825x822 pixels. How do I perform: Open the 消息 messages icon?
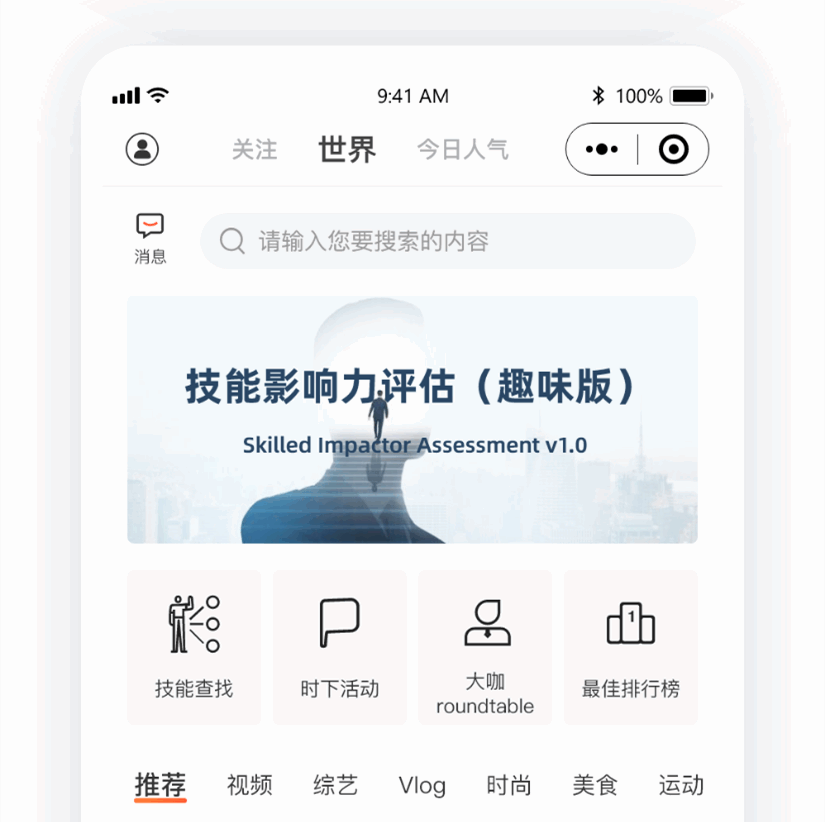click(150, 239)
